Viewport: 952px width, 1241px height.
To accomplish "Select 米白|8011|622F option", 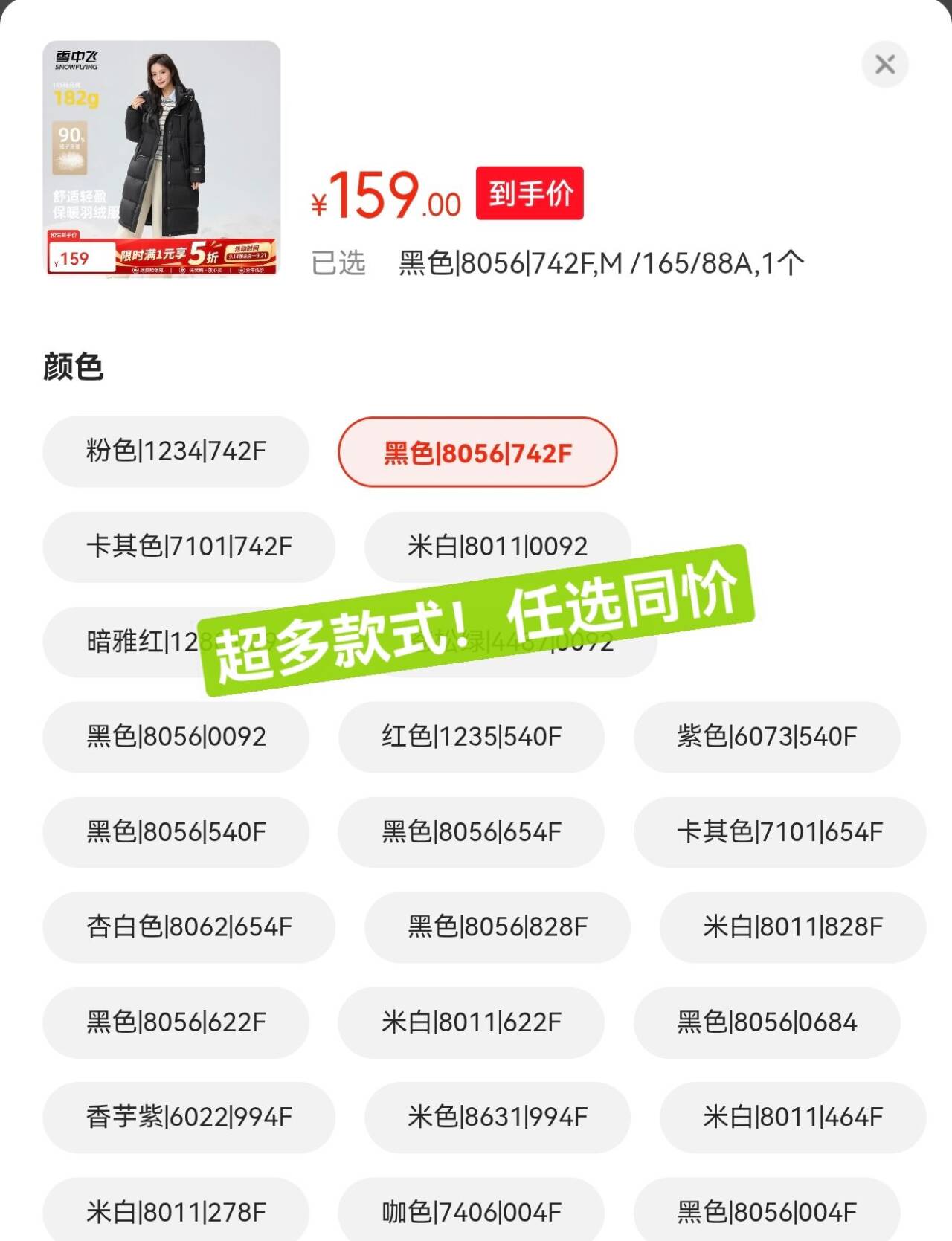I will [x=472, y=1022].
